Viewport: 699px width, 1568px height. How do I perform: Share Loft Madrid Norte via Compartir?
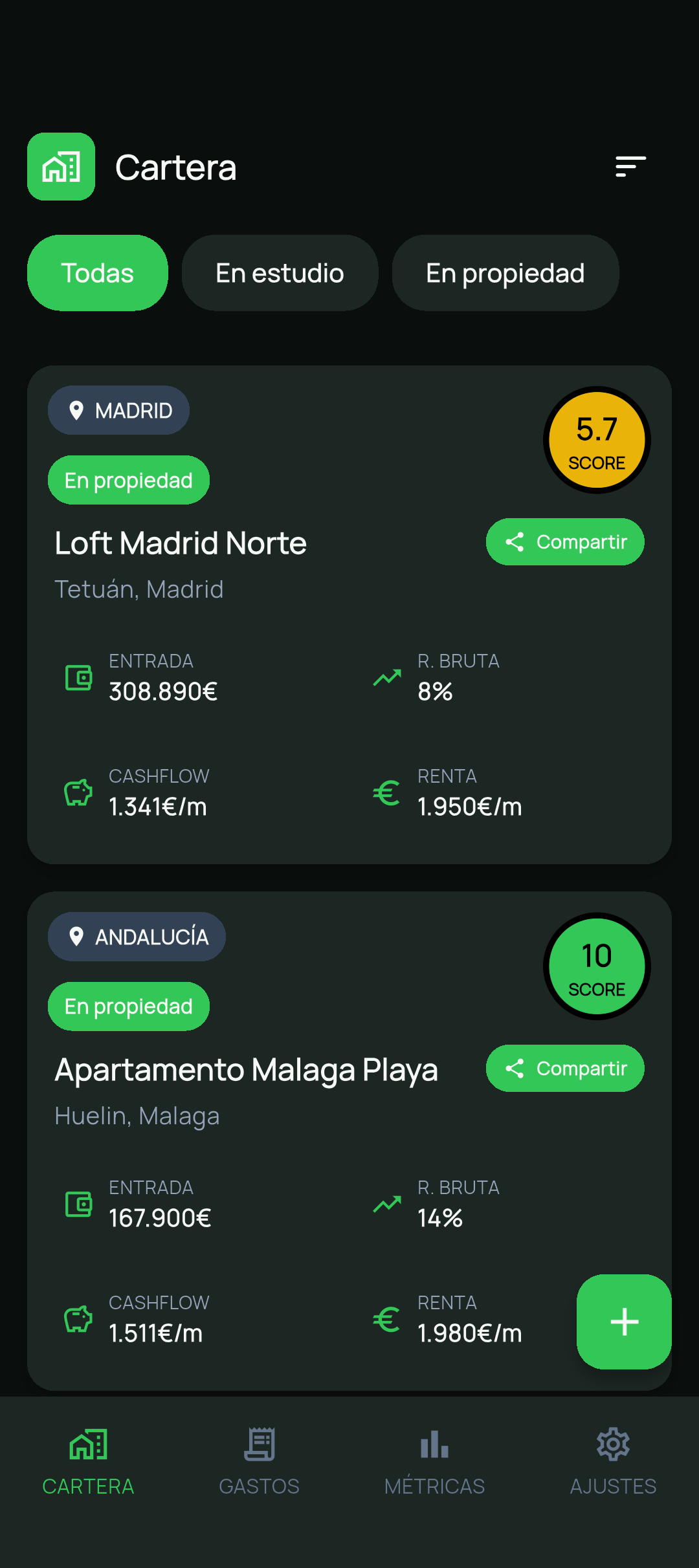[x=564, y=542]
